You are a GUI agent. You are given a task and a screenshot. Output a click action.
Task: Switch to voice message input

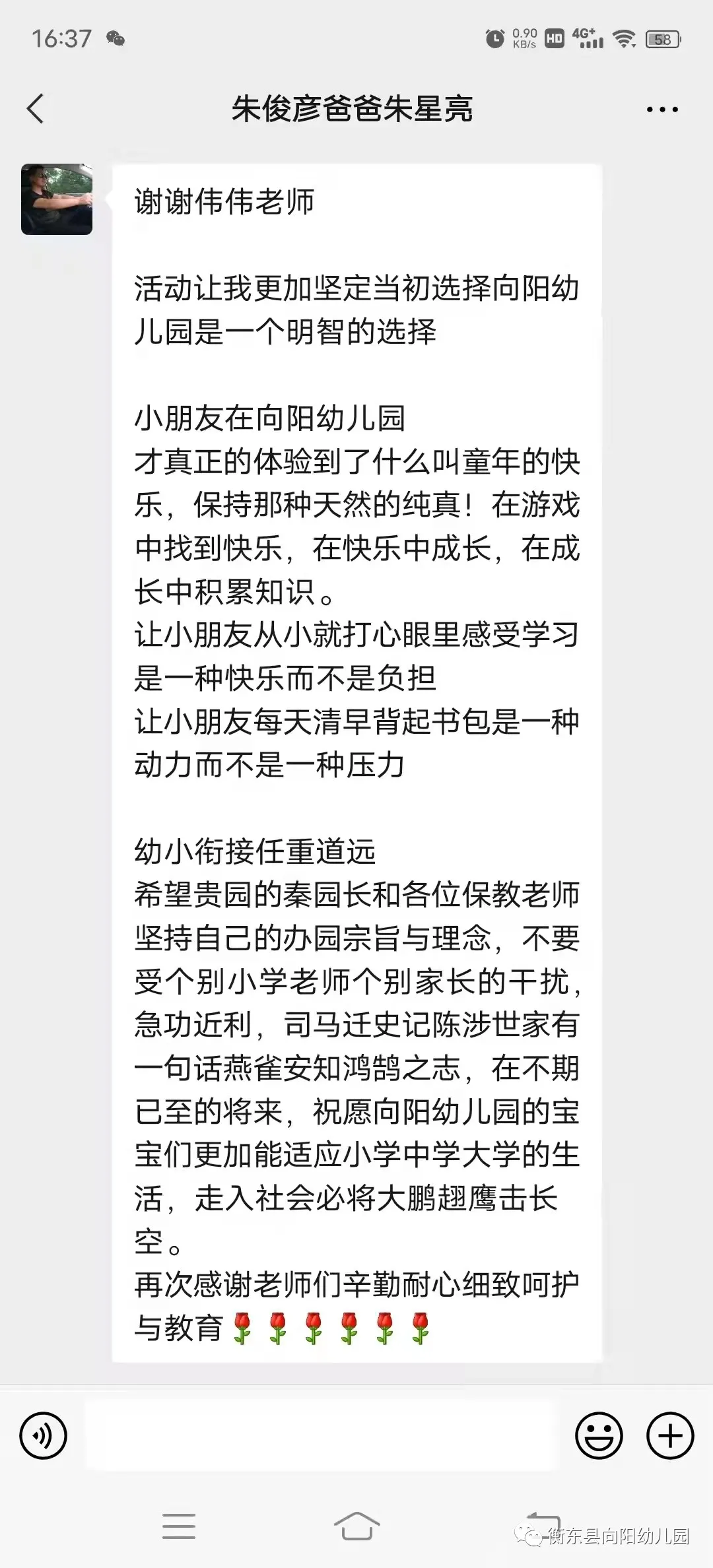click(x=44, y=1435)
